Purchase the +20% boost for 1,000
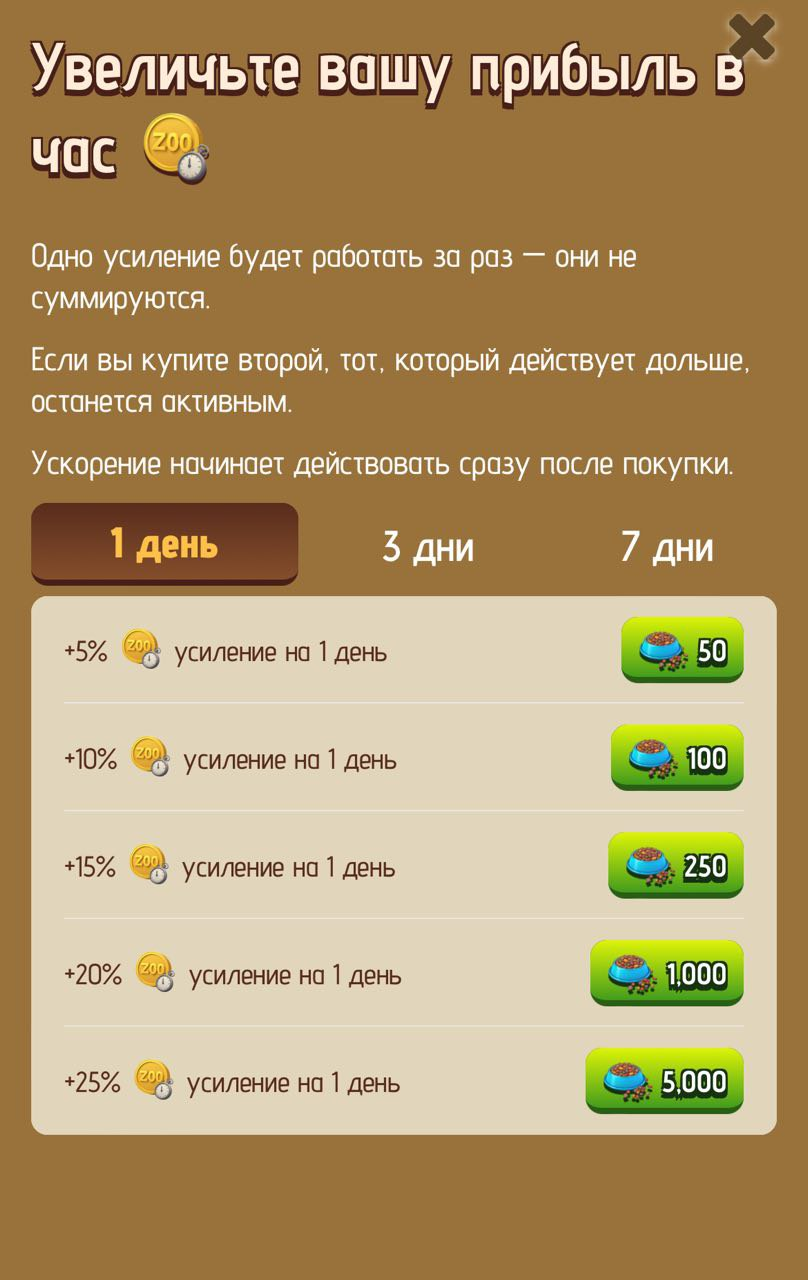This screenshot has height=1280, width=808. 667,972
